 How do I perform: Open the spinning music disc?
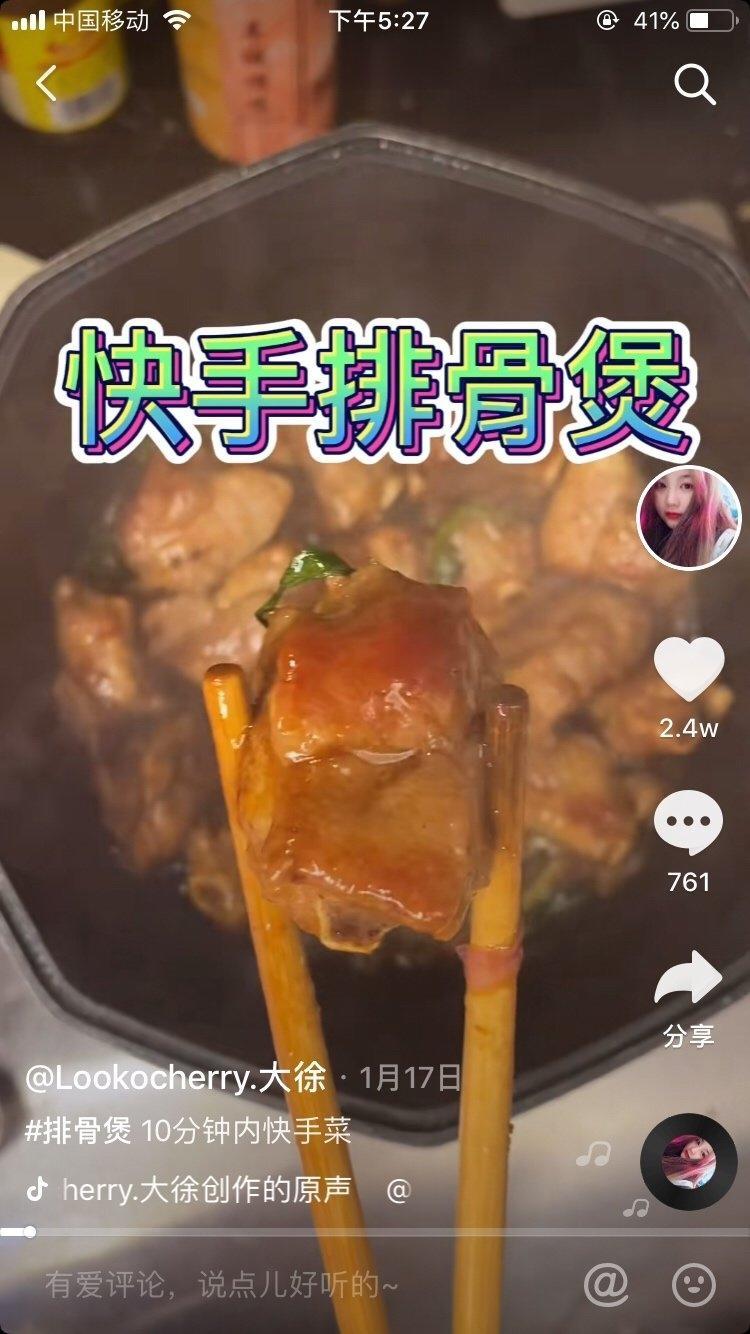pos(688,1162)
